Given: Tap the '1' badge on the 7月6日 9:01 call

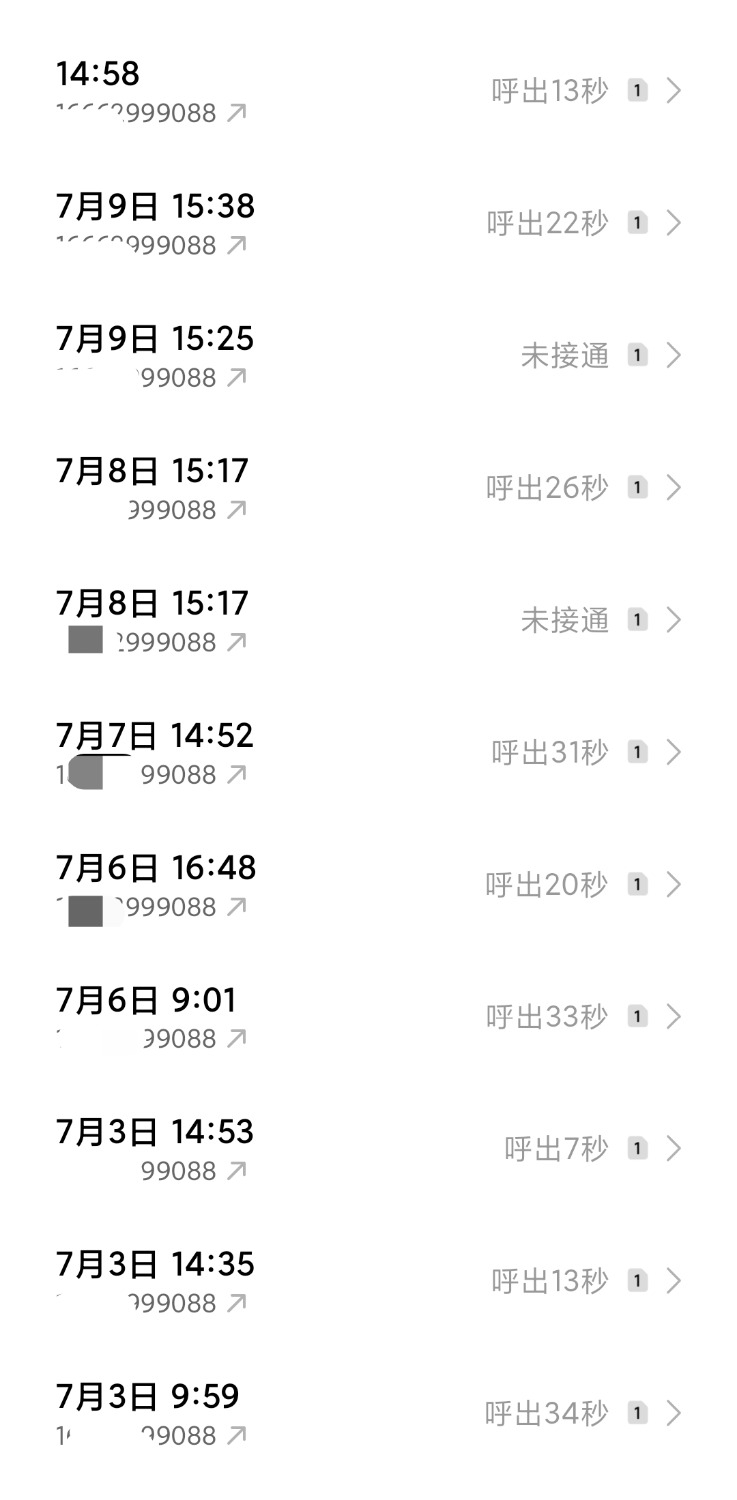Looking at the screenshot, I should pyautogui.click(x=637, y=1017).
